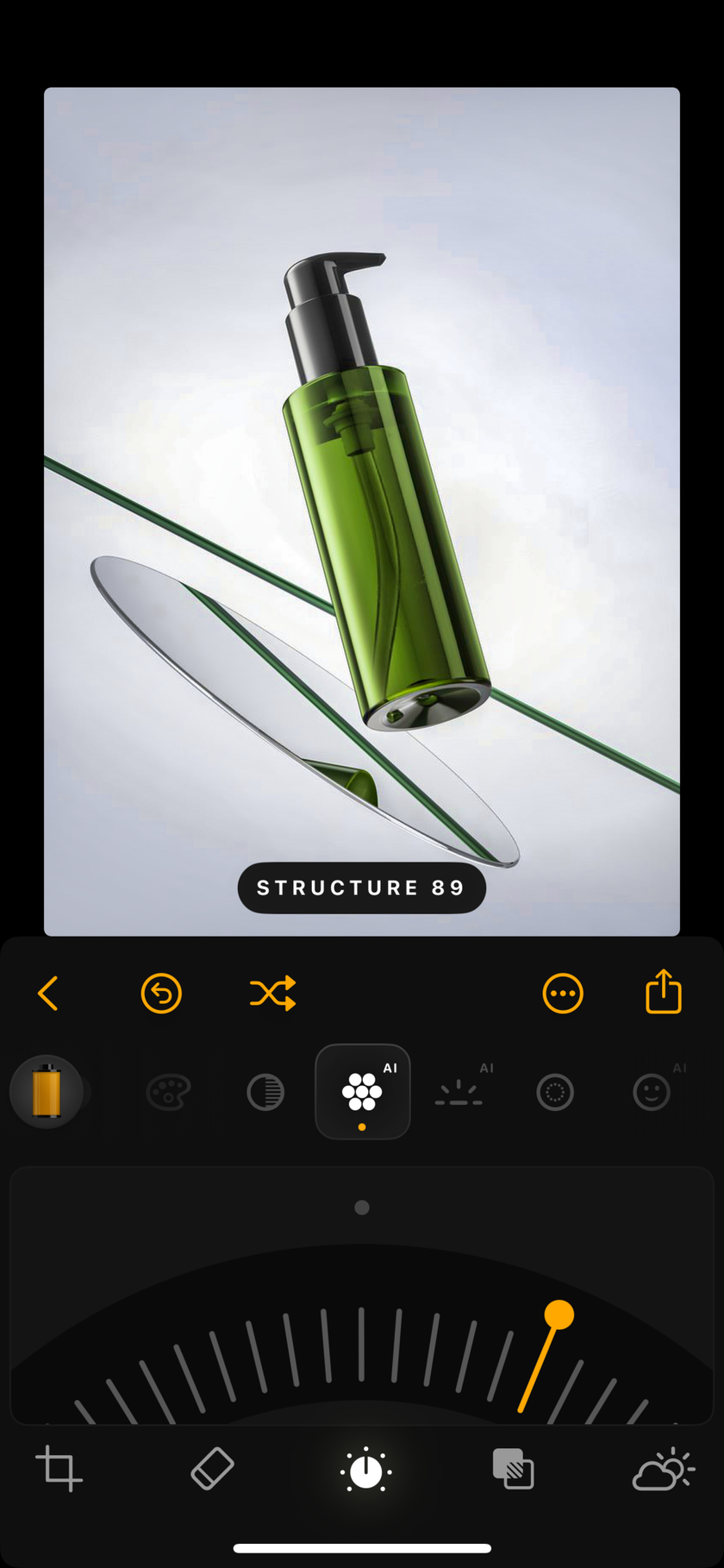Select the AI relight tool
The image size is (724, 1568).
[x=459, y=1094]
